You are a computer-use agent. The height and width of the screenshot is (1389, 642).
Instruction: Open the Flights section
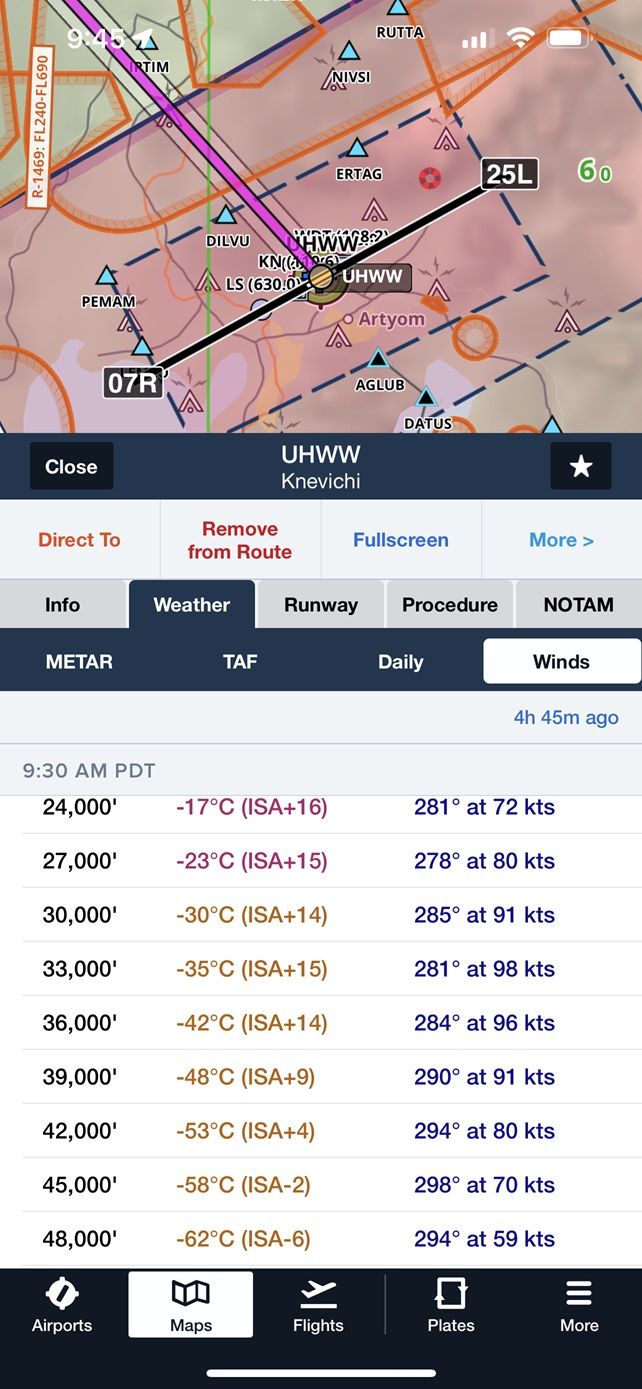pos(318,1305)
